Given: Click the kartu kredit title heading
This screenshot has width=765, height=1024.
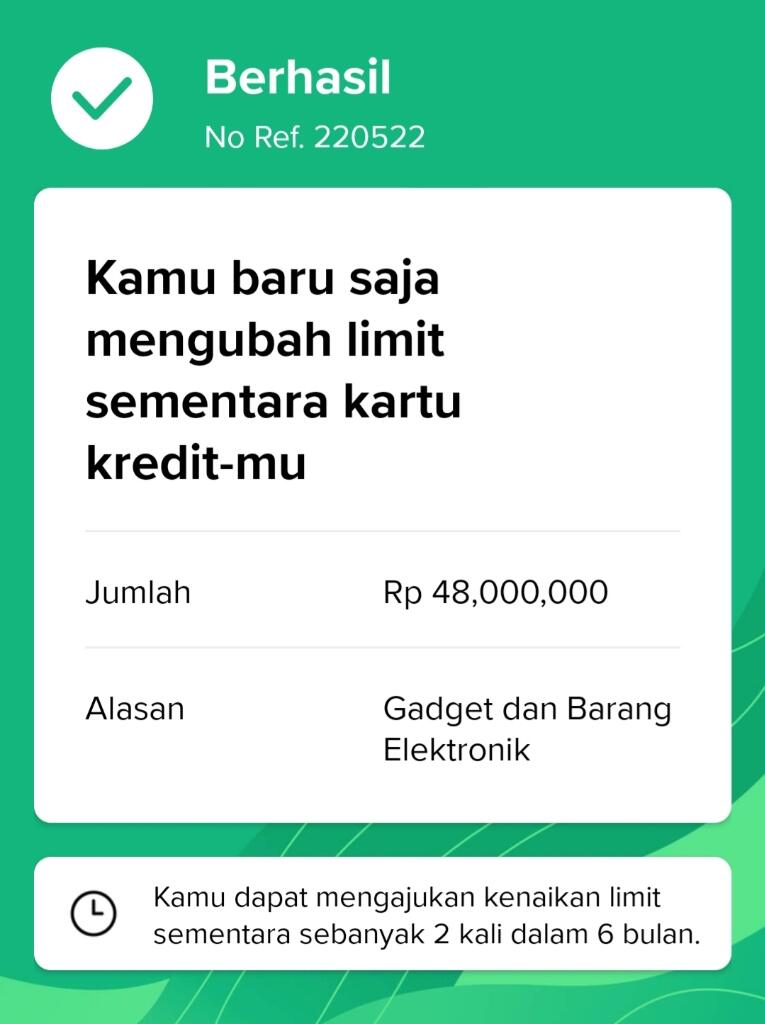Looking at the screenshot, I should pyautogui.click(x=270, y=370).
